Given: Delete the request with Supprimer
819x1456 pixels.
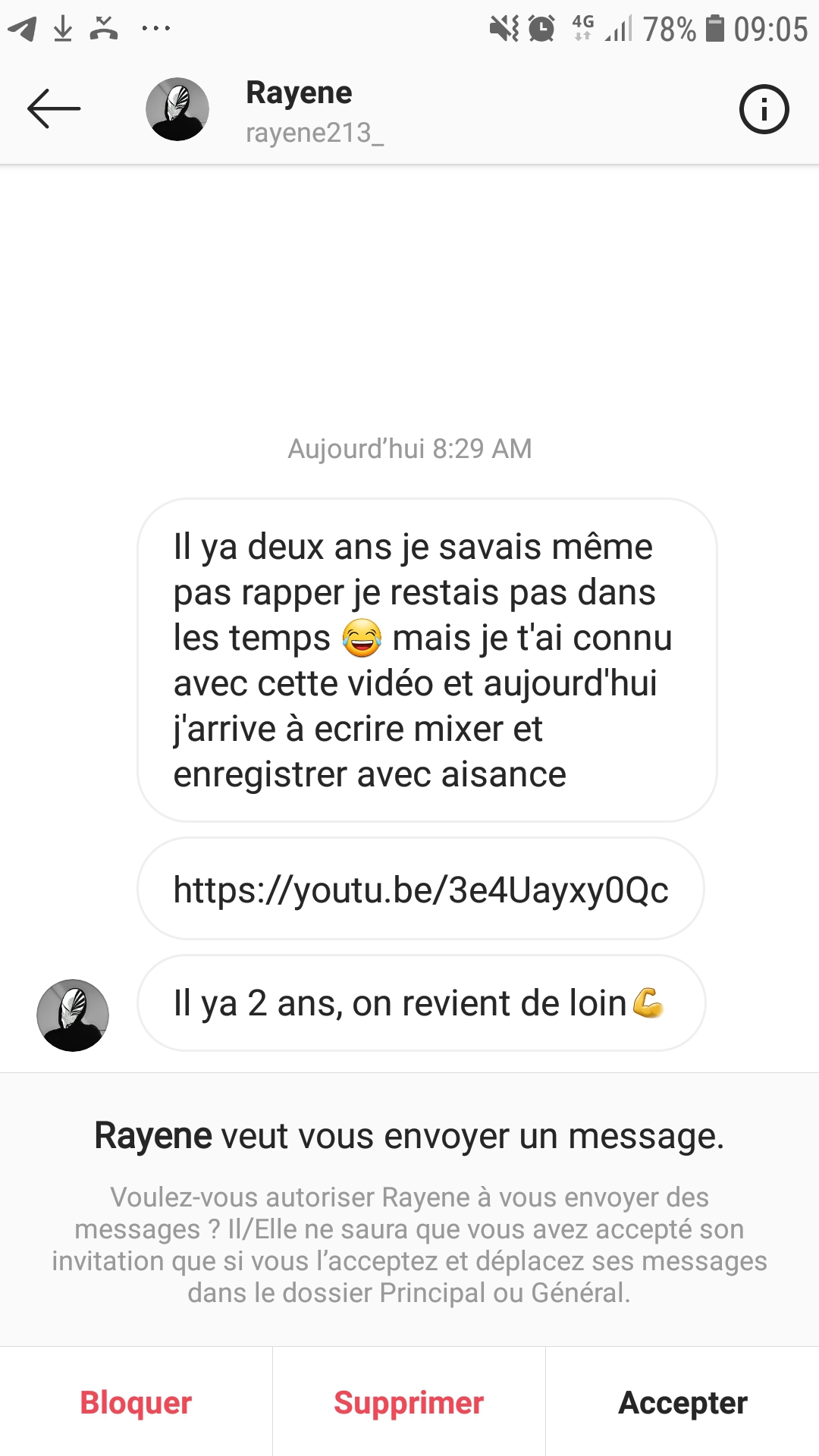Looking at the screenshot, I should pyautogui.click(x=409, y=1403).
